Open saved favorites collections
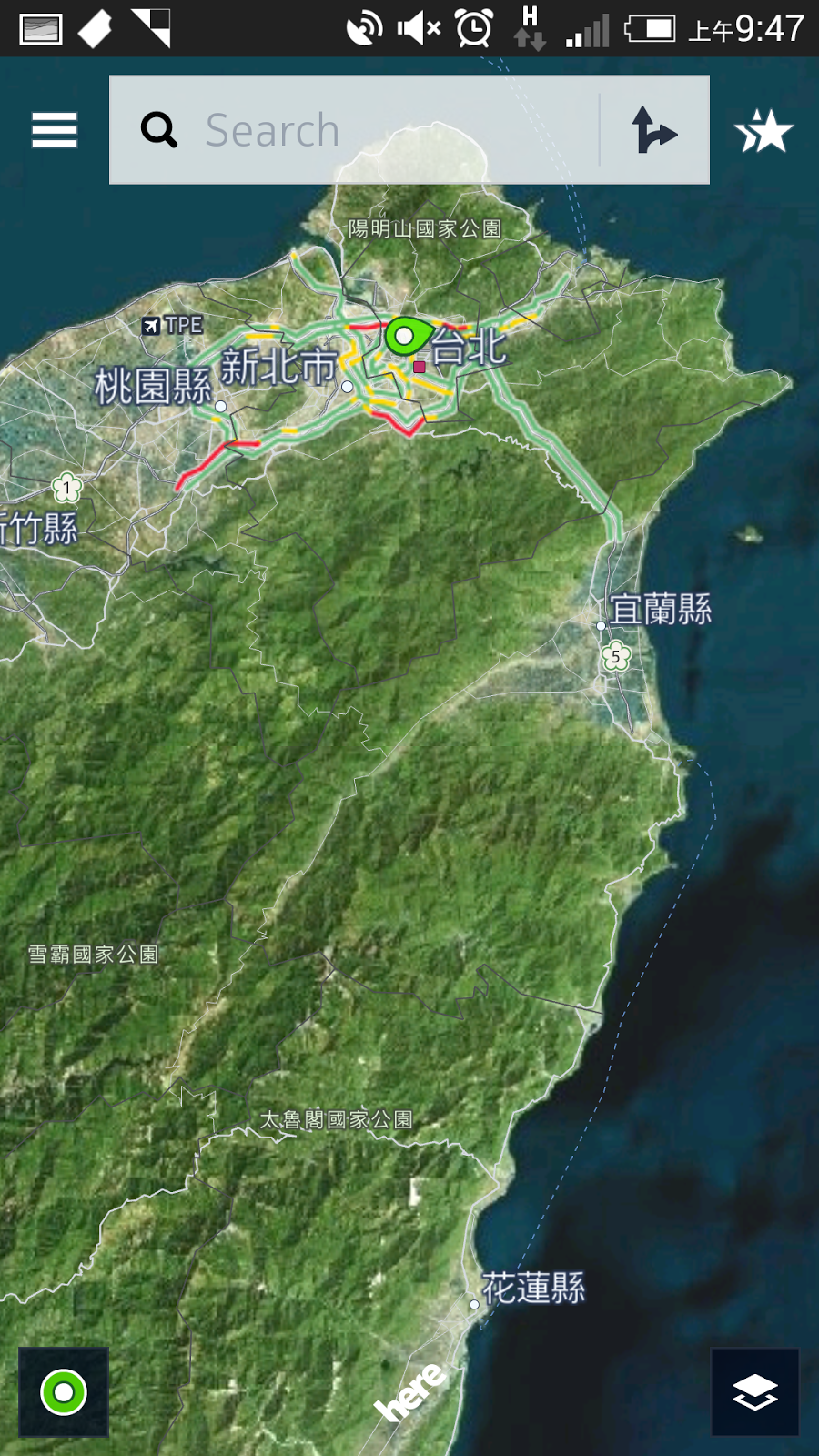Screen dimensions: 819x1456 pos(763,131)
